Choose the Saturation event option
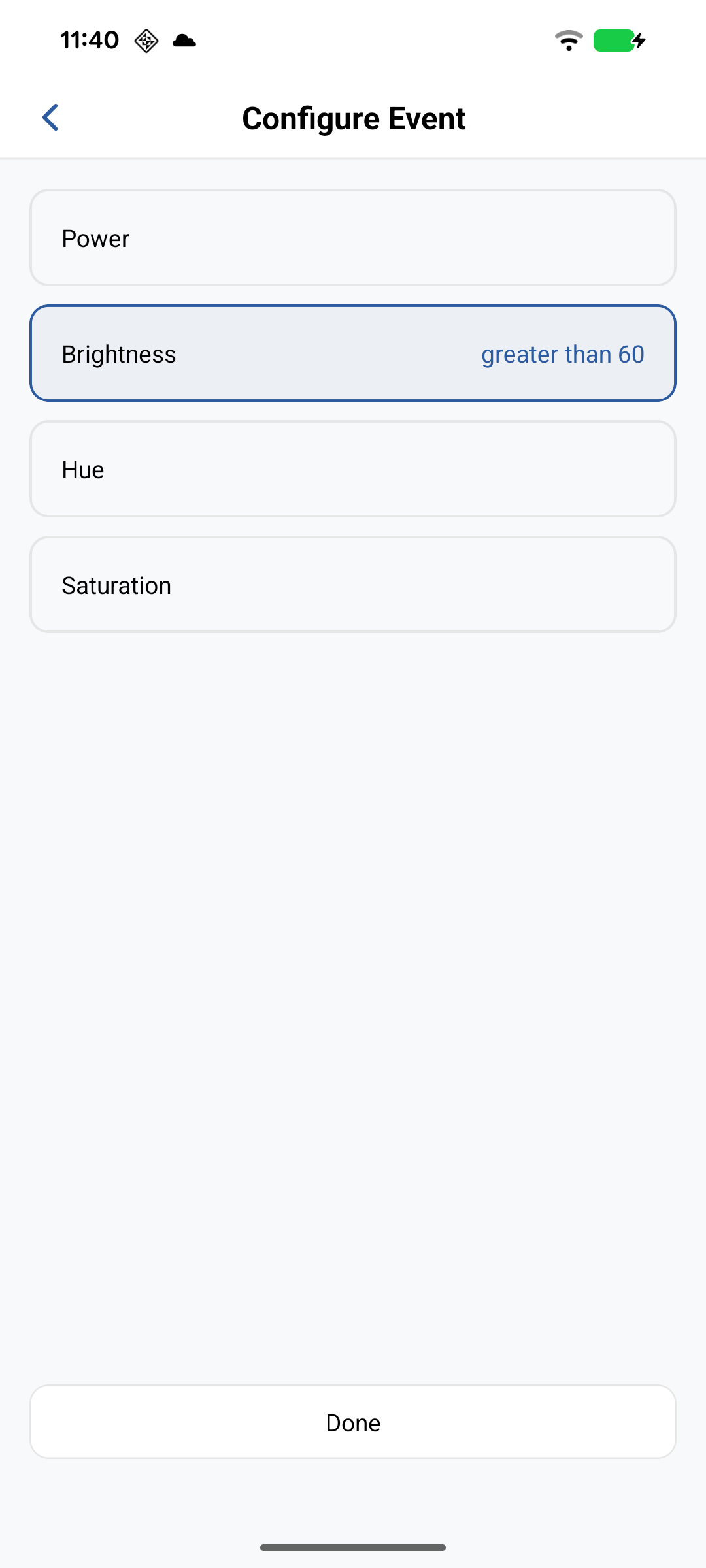This screenshot has height=1568, width=706. click(353, 585)
